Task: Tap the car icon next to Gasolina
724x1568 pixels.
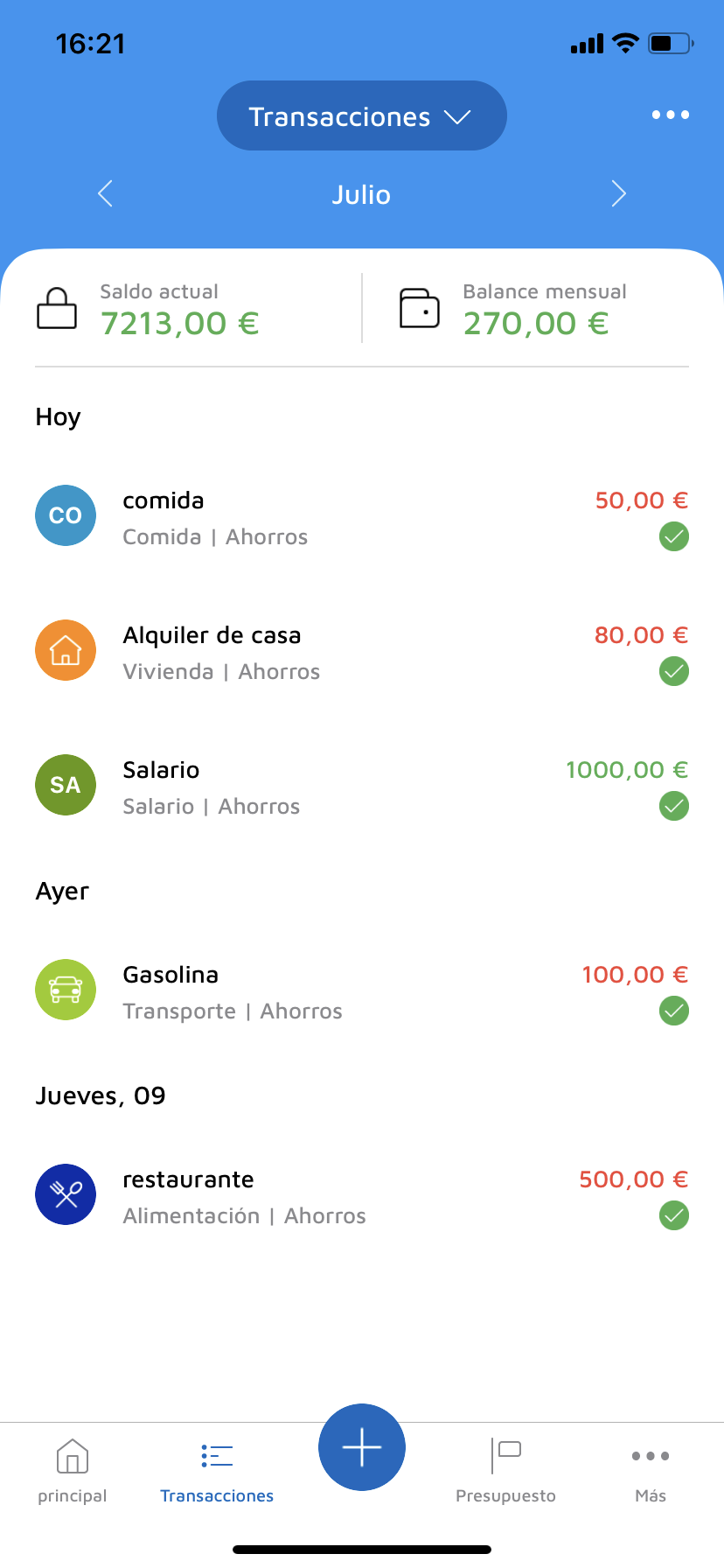Action: [x=65, y=990]
